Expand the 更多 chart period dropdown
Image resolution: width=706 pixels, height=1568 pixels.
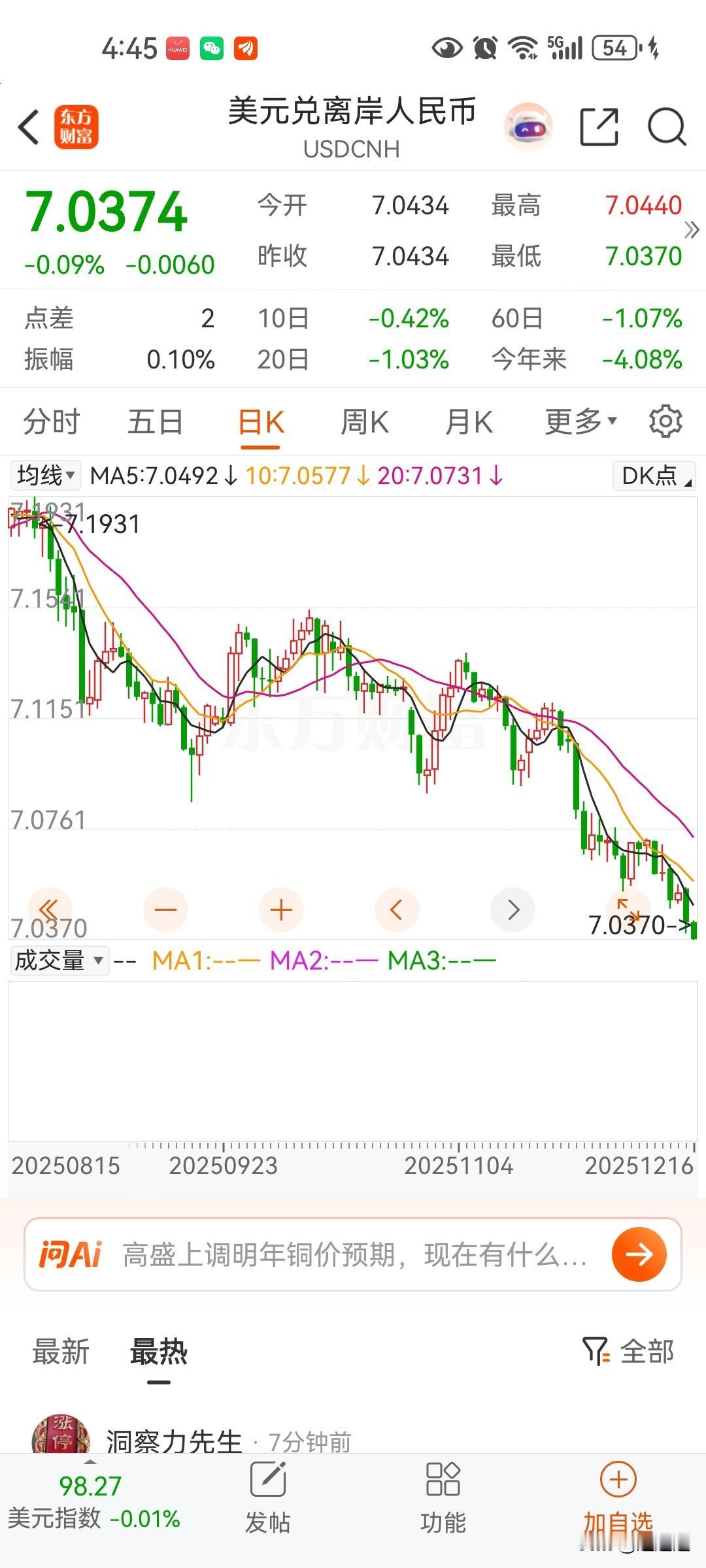578,421
